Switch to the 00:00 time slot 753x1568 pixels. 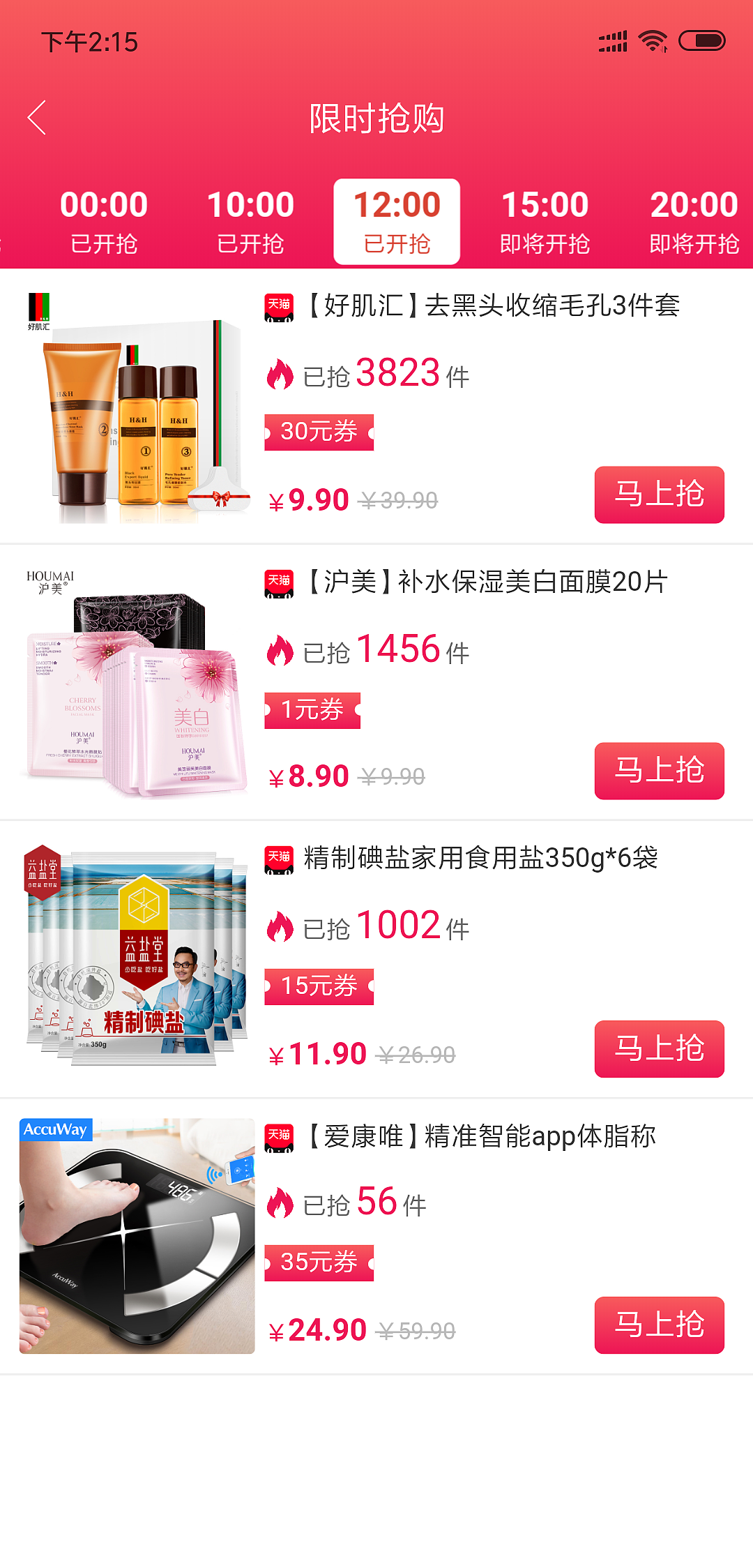tap(104, 222)
